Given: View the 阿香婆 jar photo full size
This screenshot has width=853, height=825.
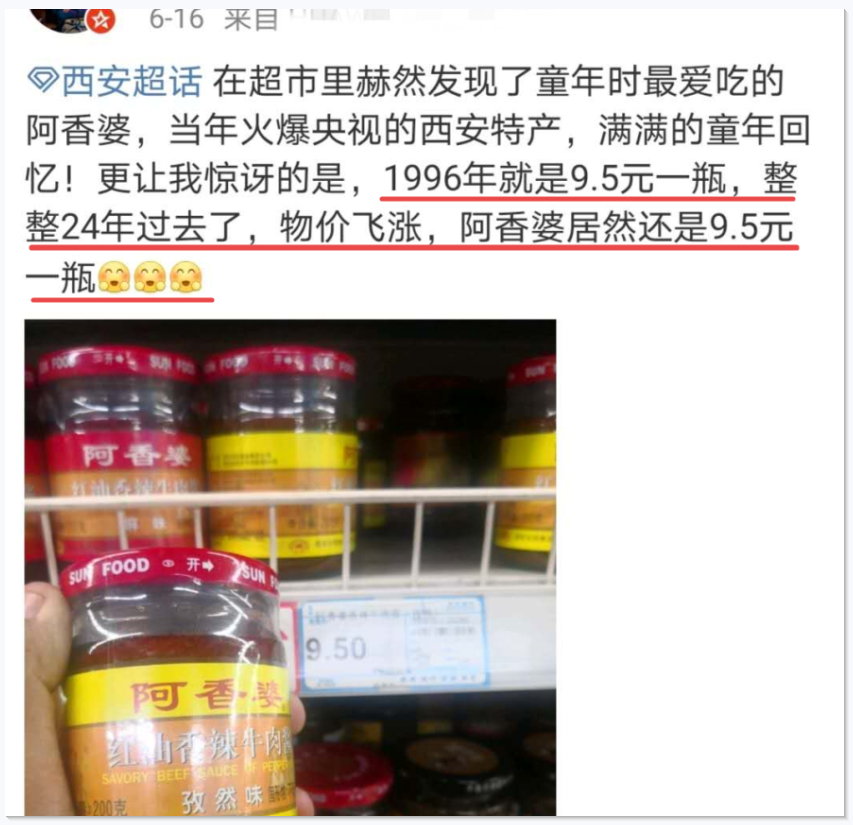Looking at the screenshot, I should [290, 567].
